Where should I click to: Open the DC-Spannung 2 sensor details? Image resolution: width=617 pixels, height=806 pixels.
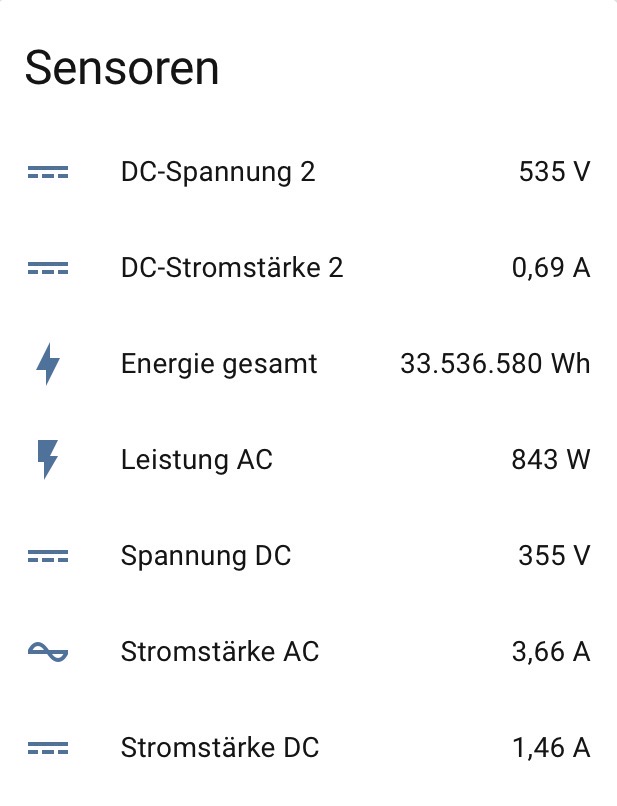coord(218,172)
